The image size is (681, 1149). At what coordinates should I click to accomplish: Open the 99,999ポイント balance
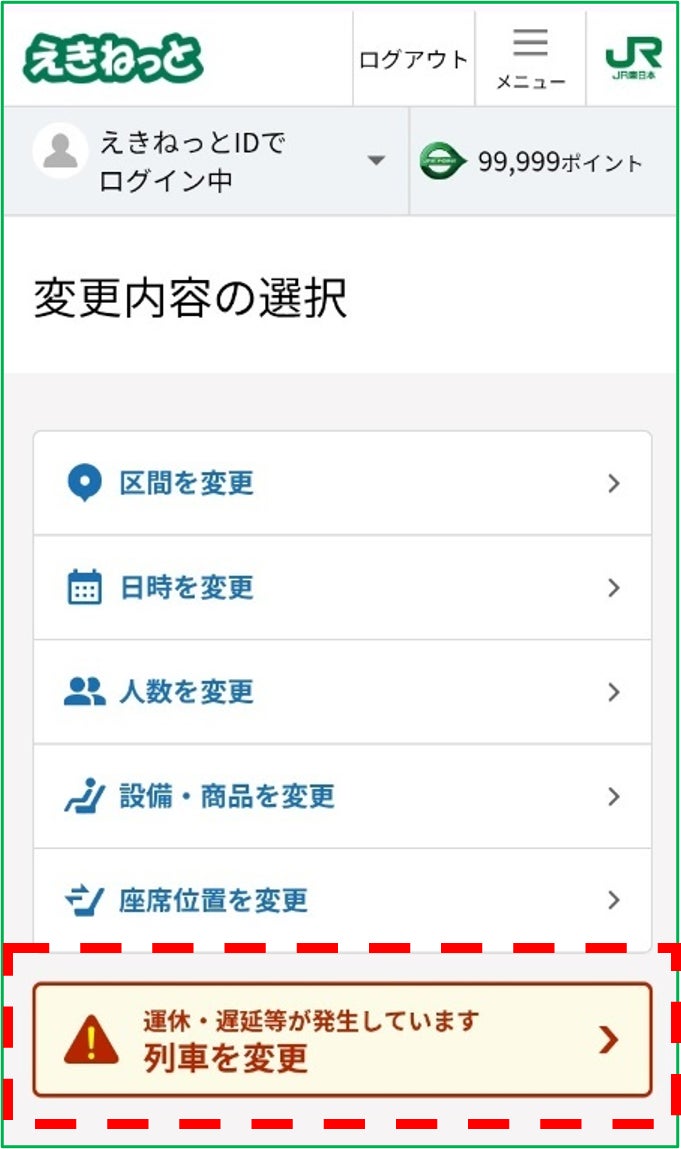tap(543, 161)
